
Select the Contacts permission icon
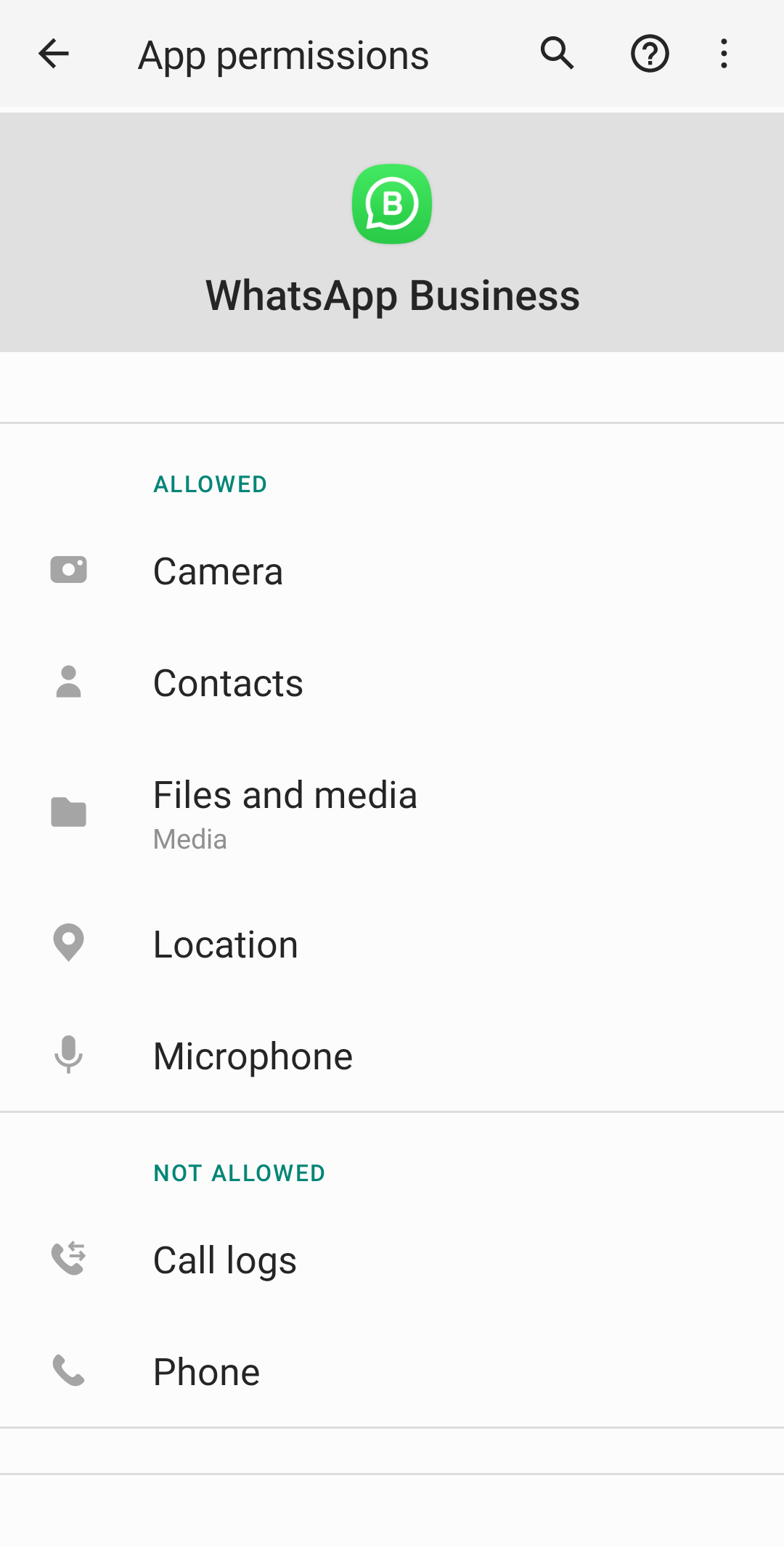click(68, 681)
